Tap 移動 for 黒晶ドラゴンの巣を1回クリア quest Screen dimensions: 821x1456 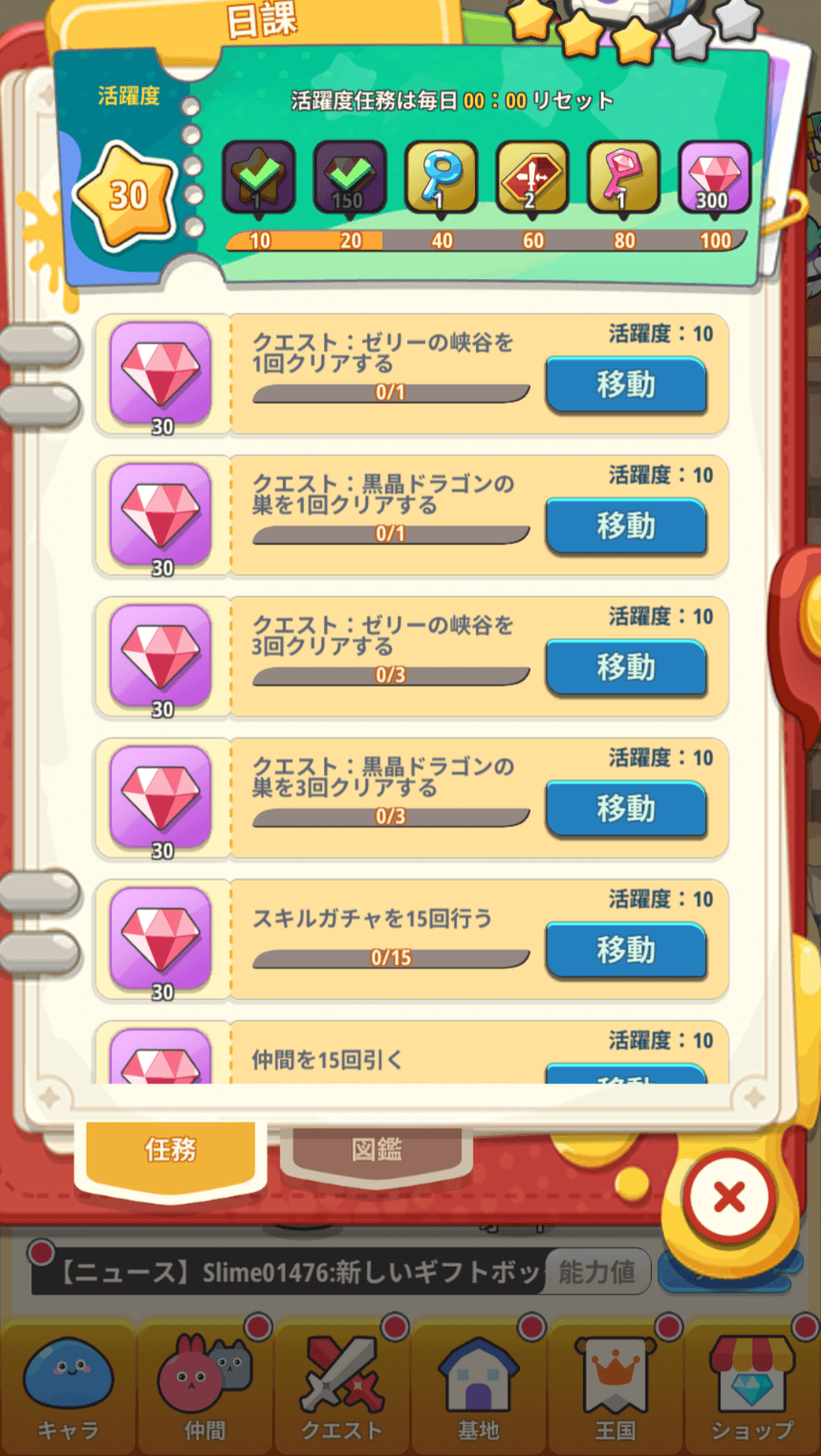tap(626, 526)
